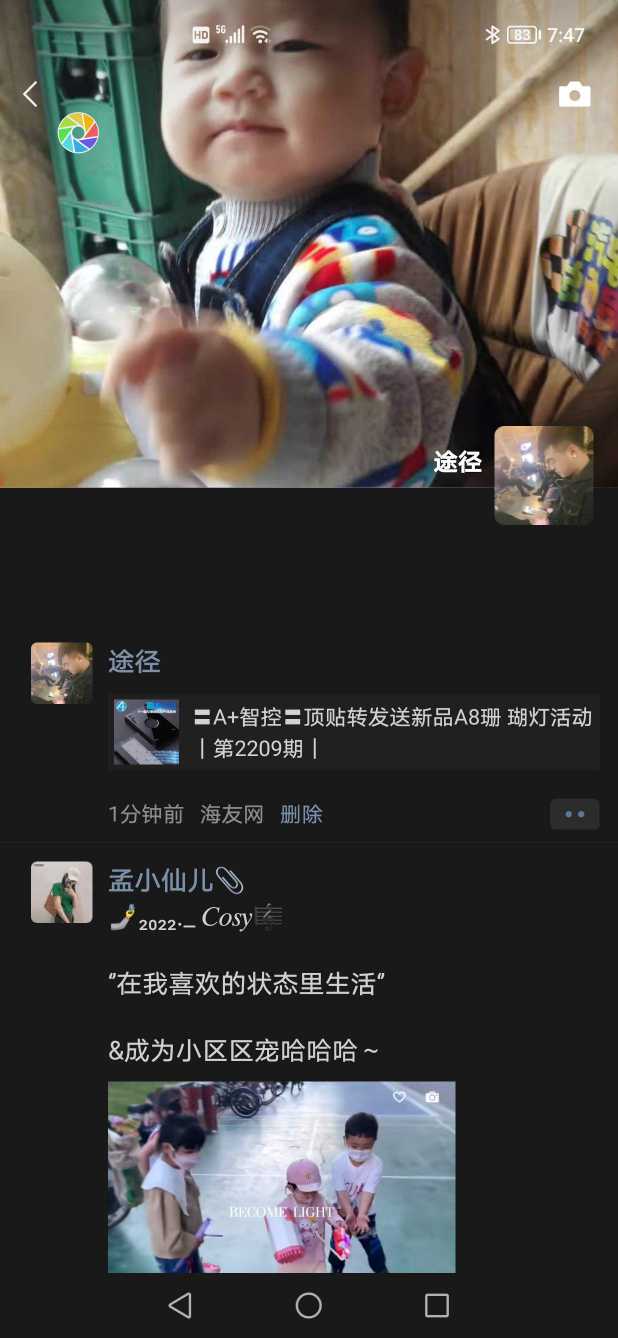Open 途径's profile avatar on the cover
The image size is (618, 1338).
click(543, 475)
